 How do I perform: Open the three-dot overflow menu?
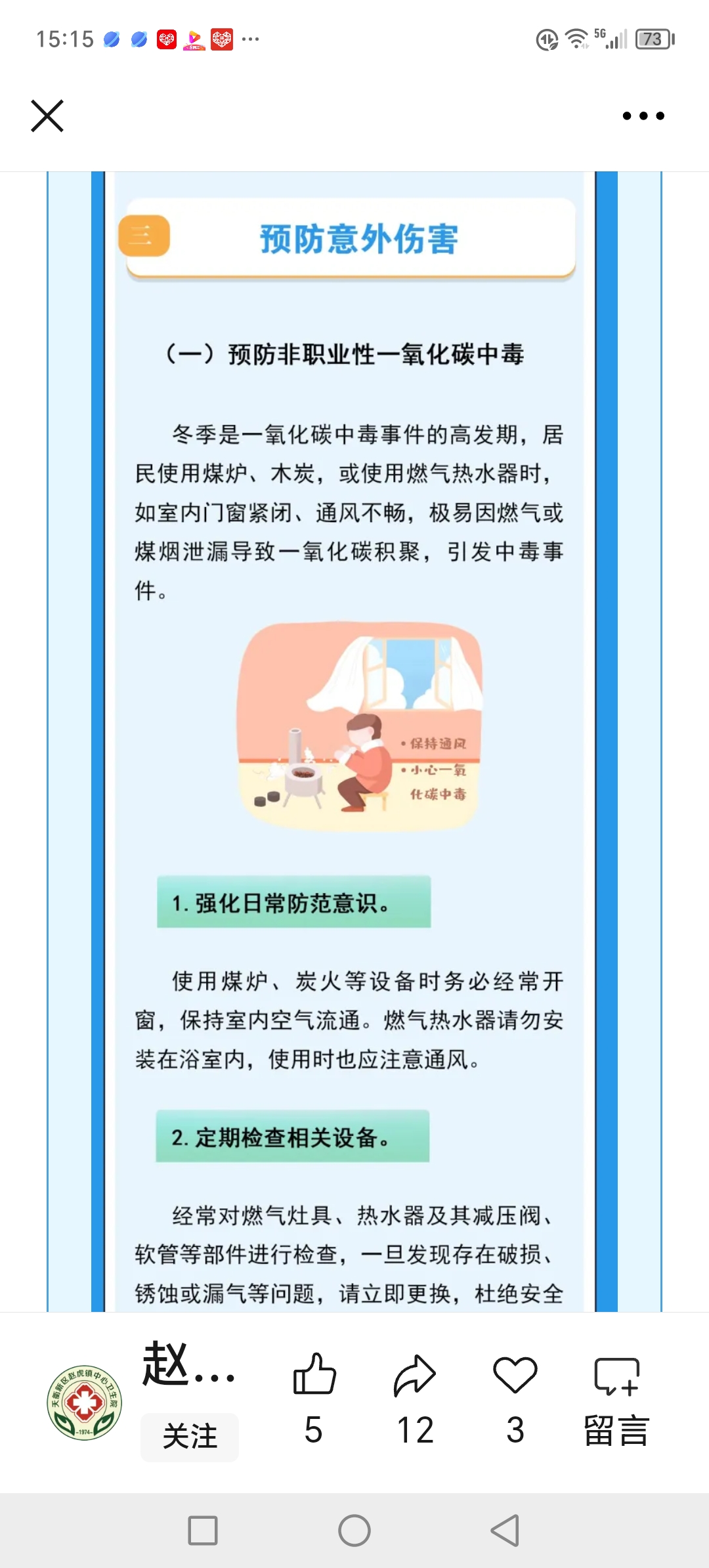click(x=643, y=116)
